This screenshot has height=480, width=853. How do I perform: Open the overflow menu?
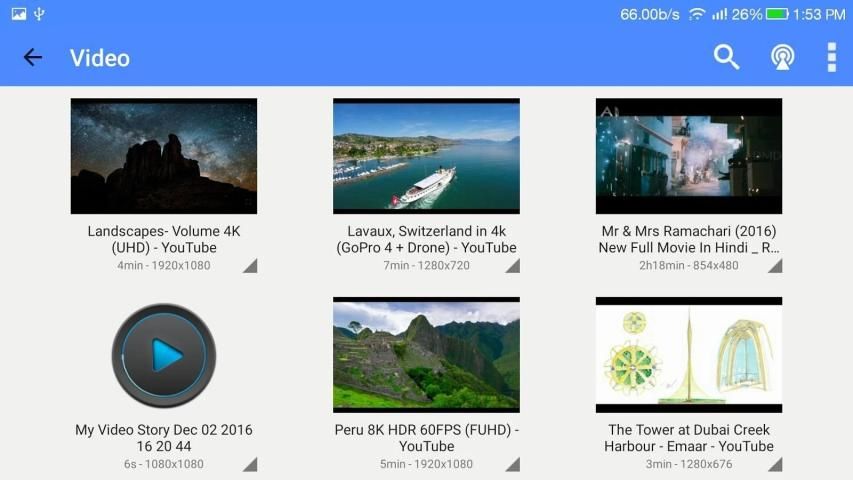pos(831,58)
